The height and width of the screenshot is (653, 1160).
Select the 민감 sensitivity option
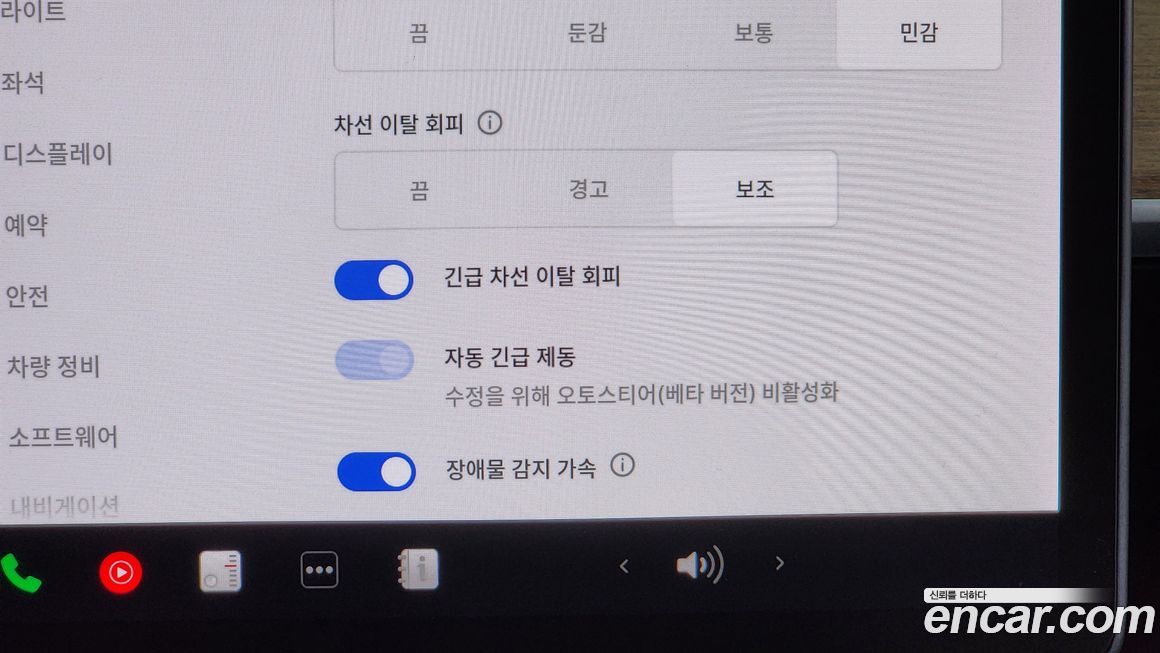pyautogui.click(x=918, y=33)
